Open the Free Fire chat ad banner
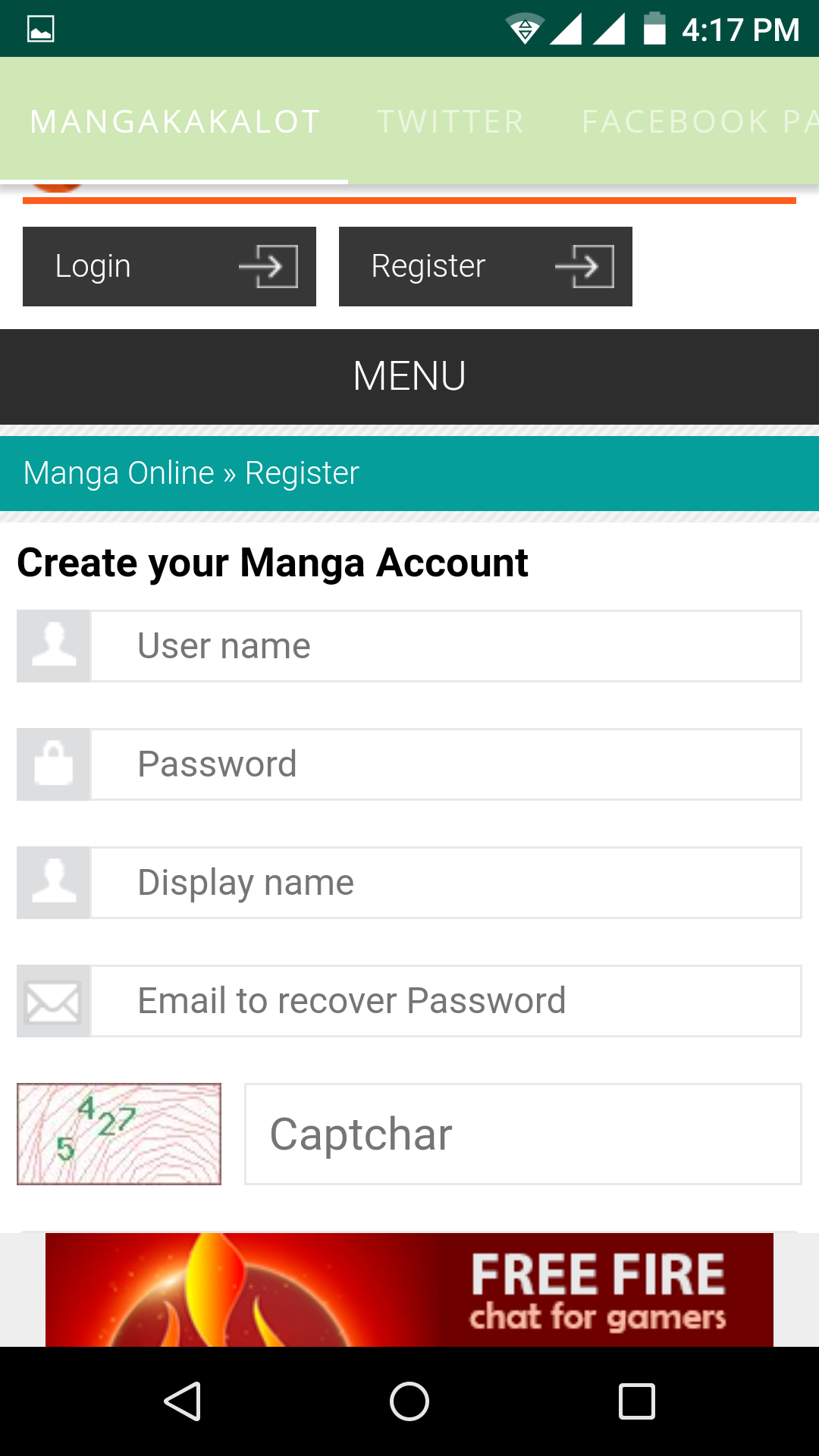Image resolution: width=819 pixels, height=1456 pixels. pos(409,1291)
